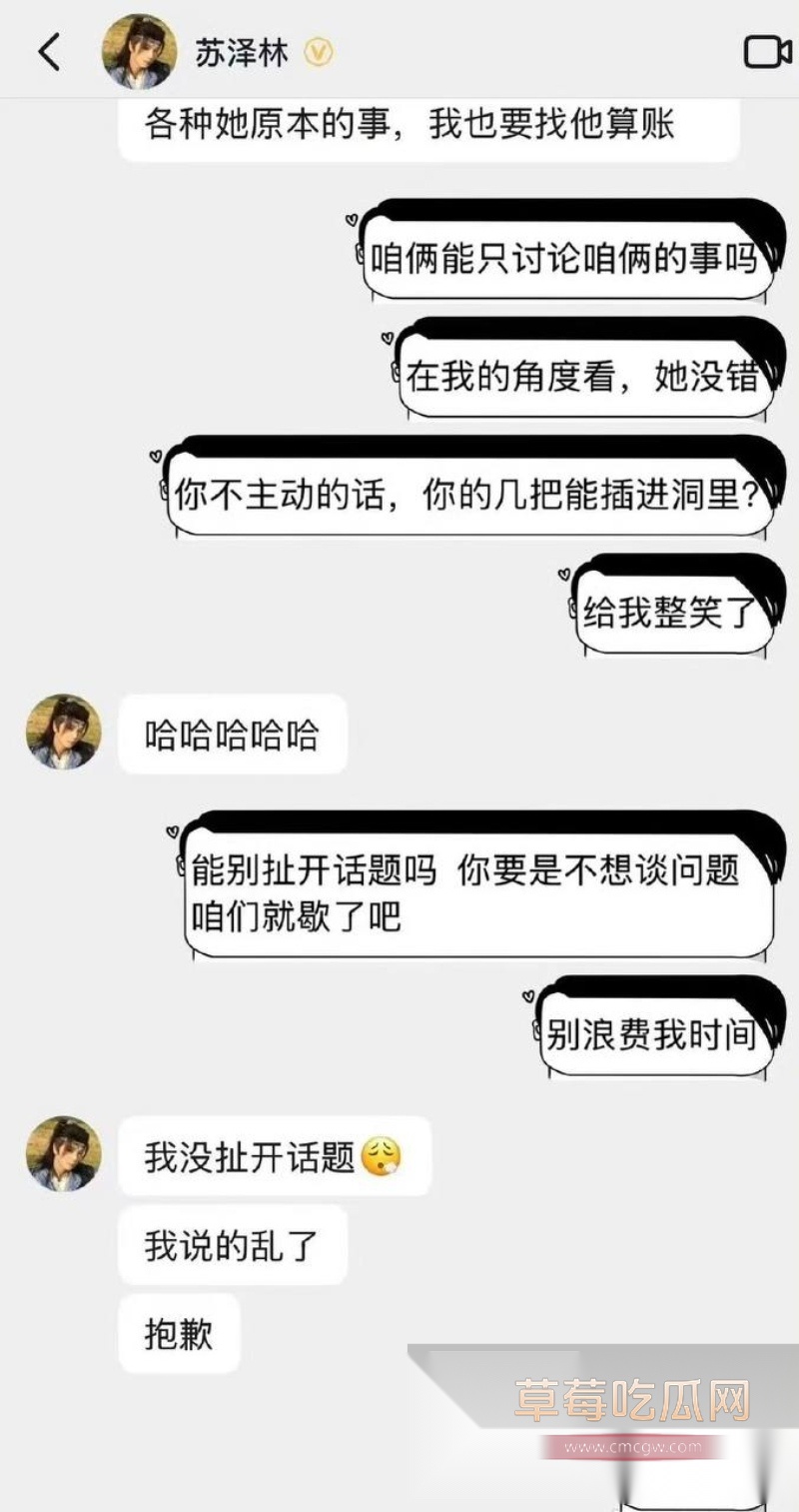Image resolution: width=799 pixels, height=1512 pixels.
Task: Tap the contact avatar next to 哈哈哈哈哈 message
Action: 62,733
